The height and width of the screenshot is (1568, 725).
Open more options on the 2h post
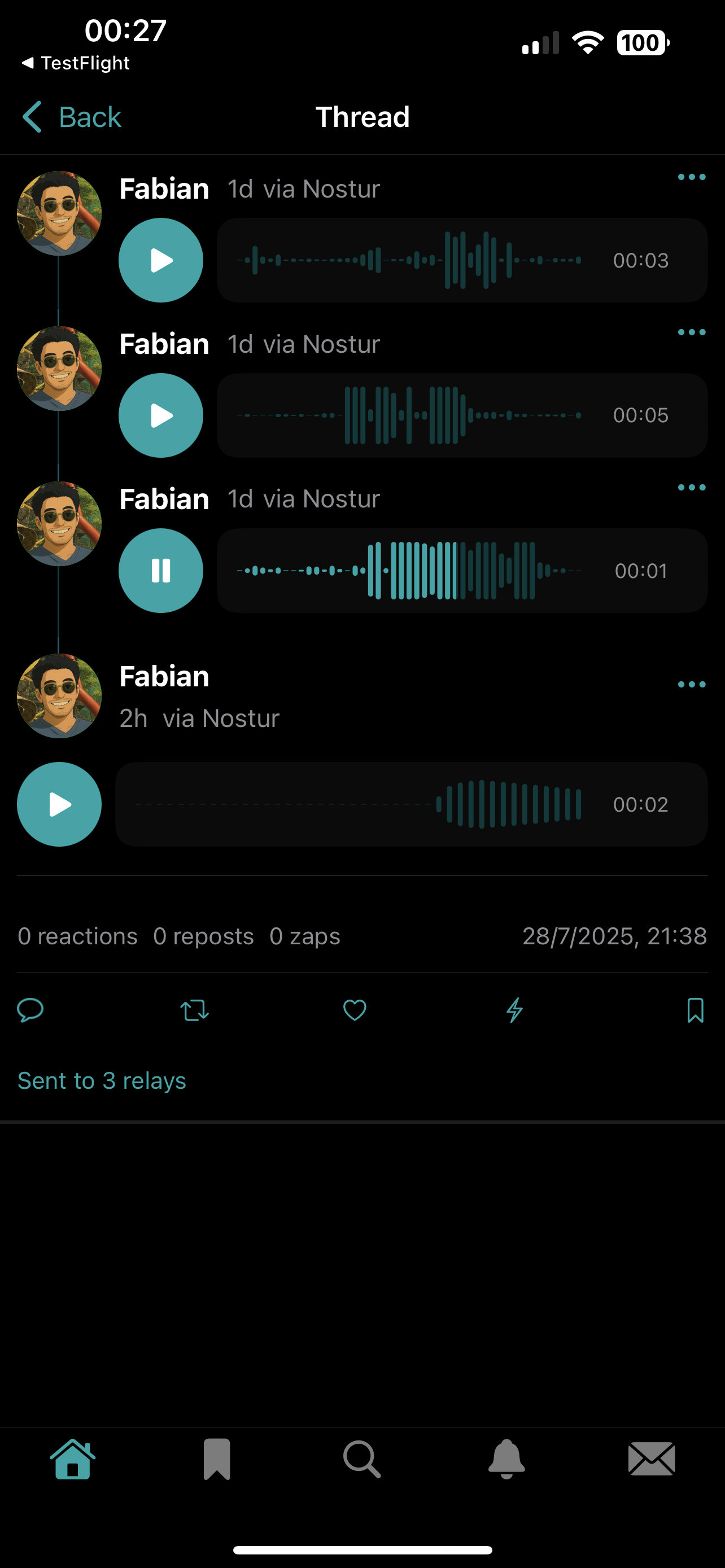692,685
